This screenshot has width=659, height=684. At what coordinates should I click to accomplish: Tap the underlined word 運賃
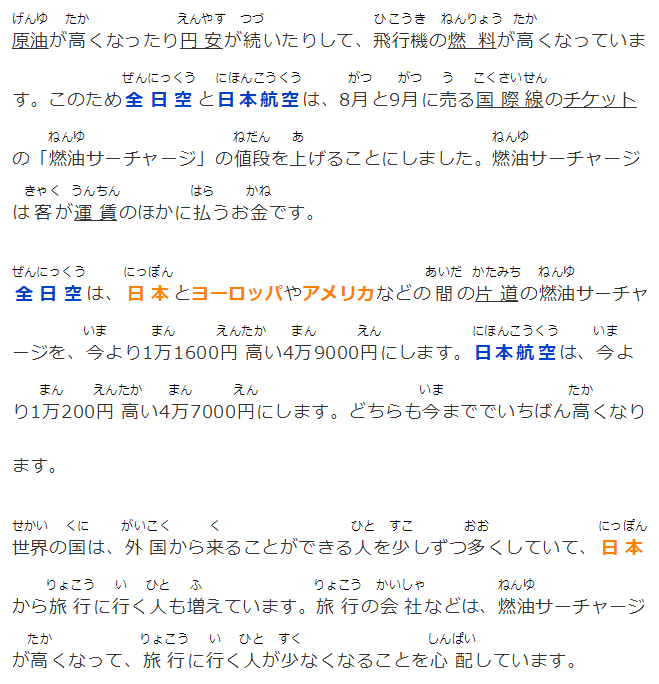(x=95, y=212)
